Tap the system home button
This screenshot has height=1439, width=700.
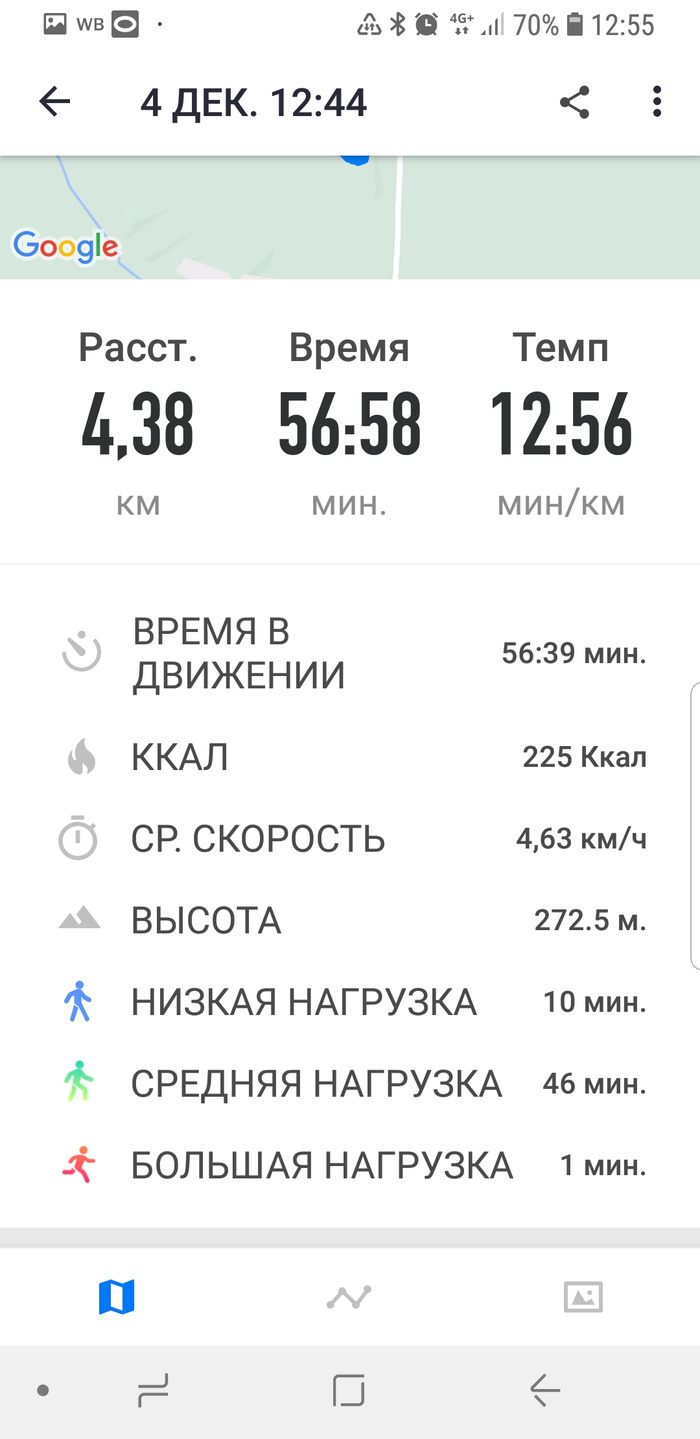pos(348,1390)
